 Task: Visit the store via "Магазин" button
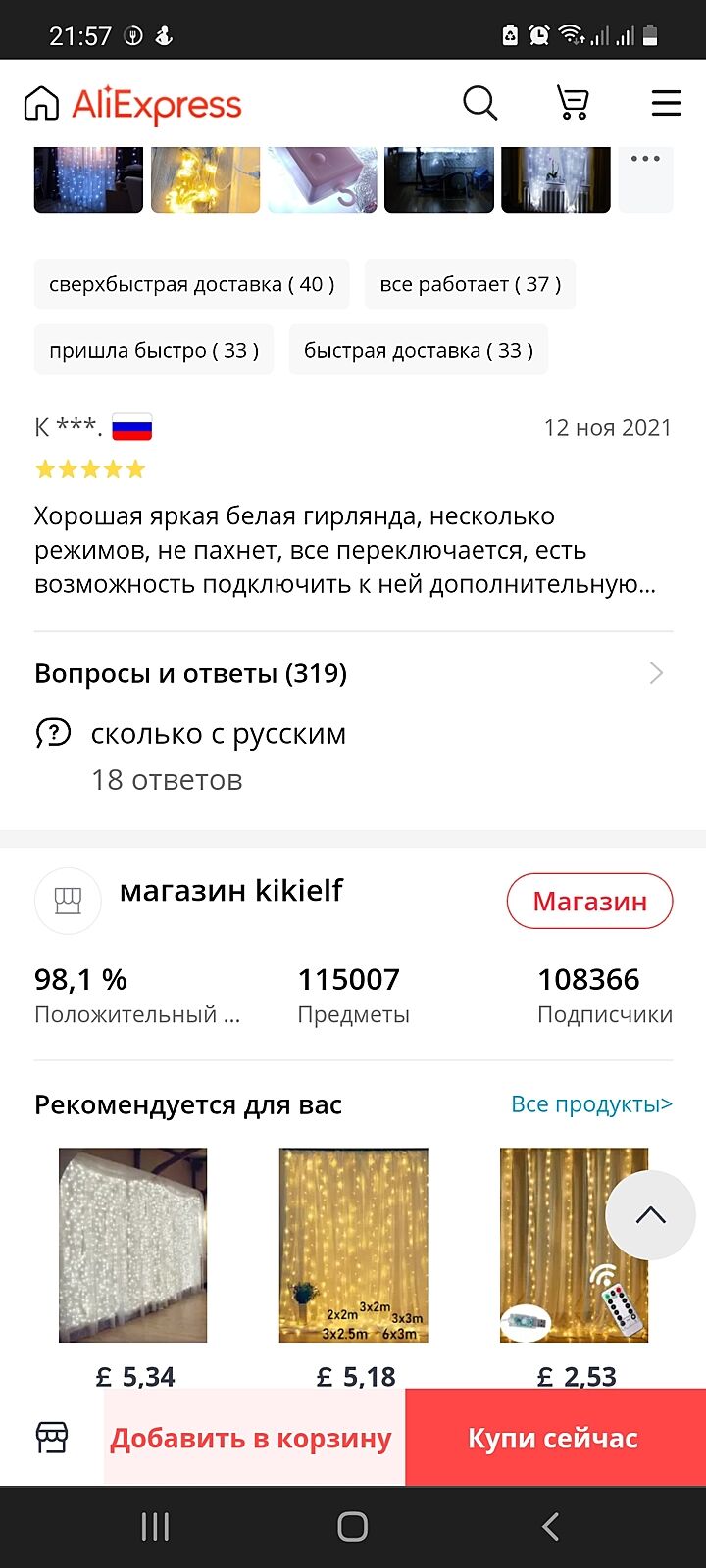(589, 902)
